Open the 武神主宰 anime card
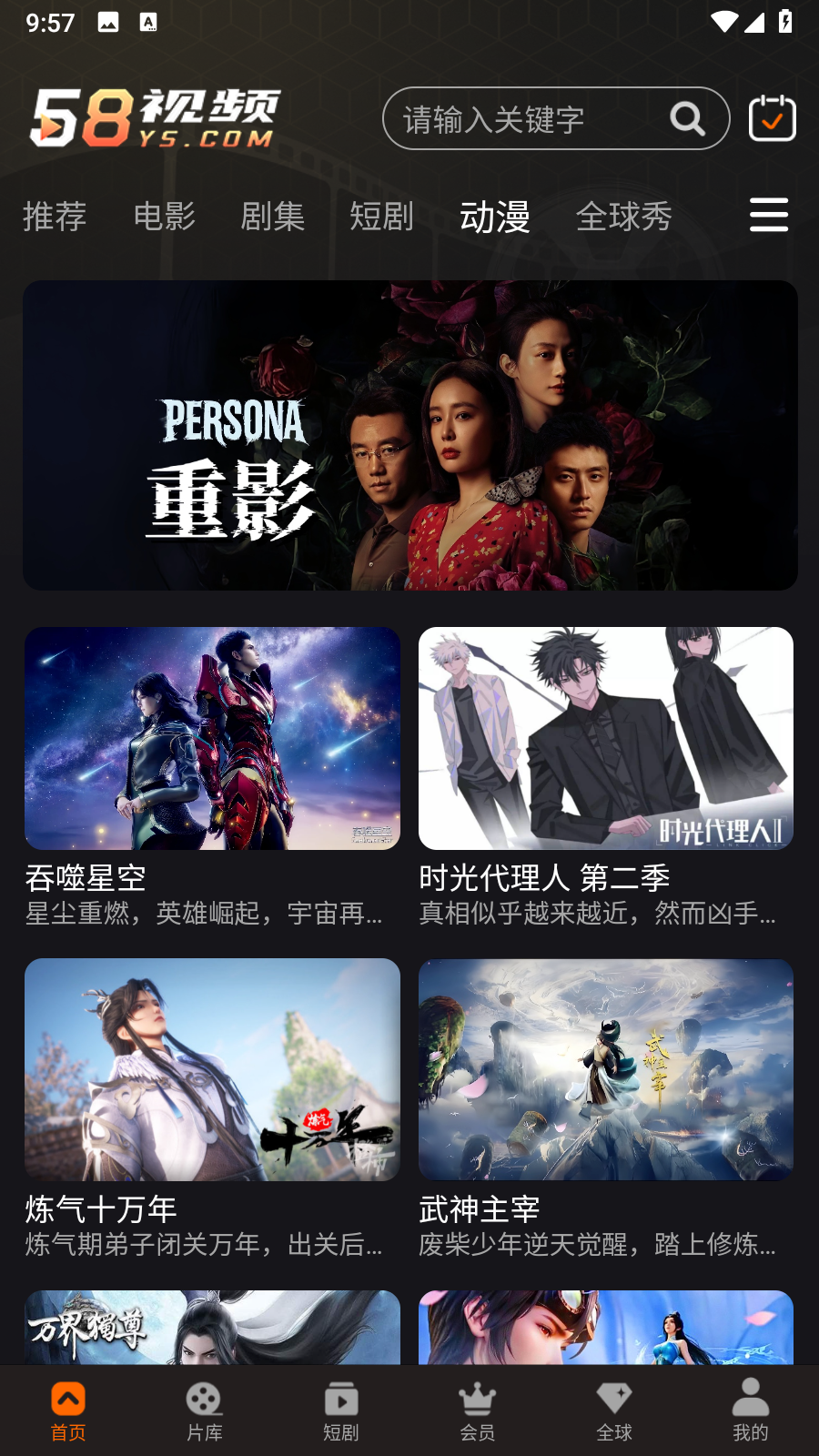Screen dimensions: 819x1456 pos(605,1070)
